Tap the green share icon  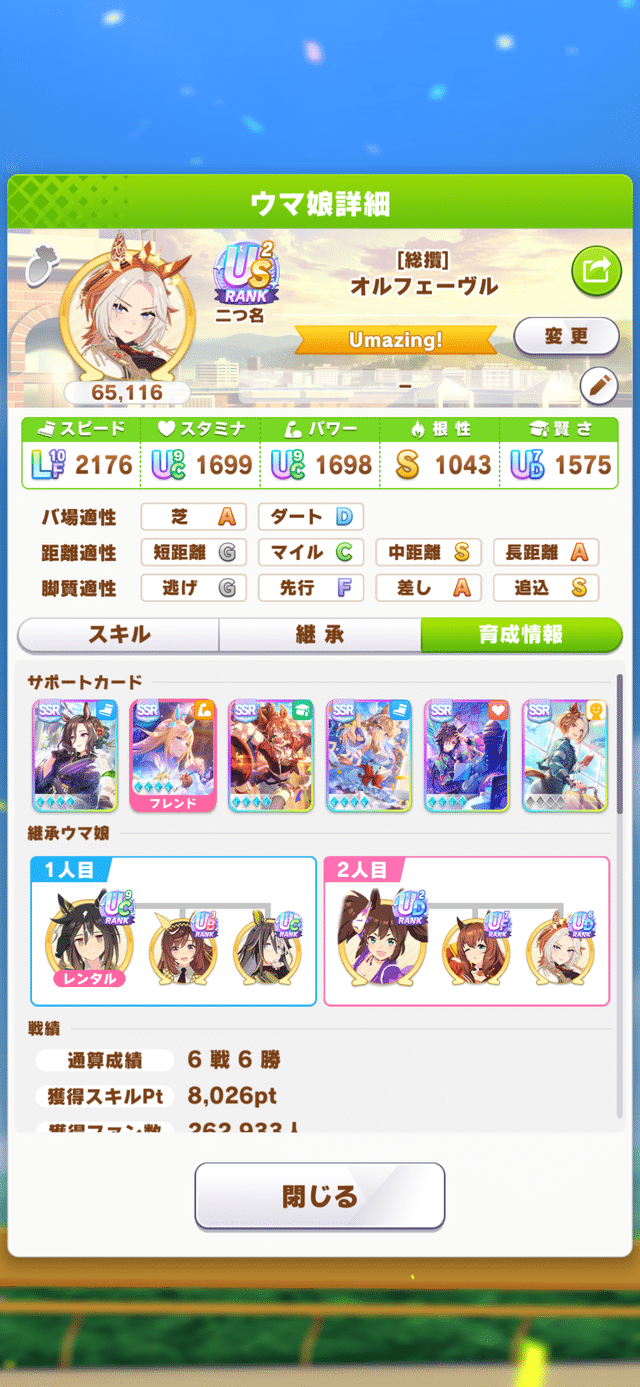coord(596,270)
